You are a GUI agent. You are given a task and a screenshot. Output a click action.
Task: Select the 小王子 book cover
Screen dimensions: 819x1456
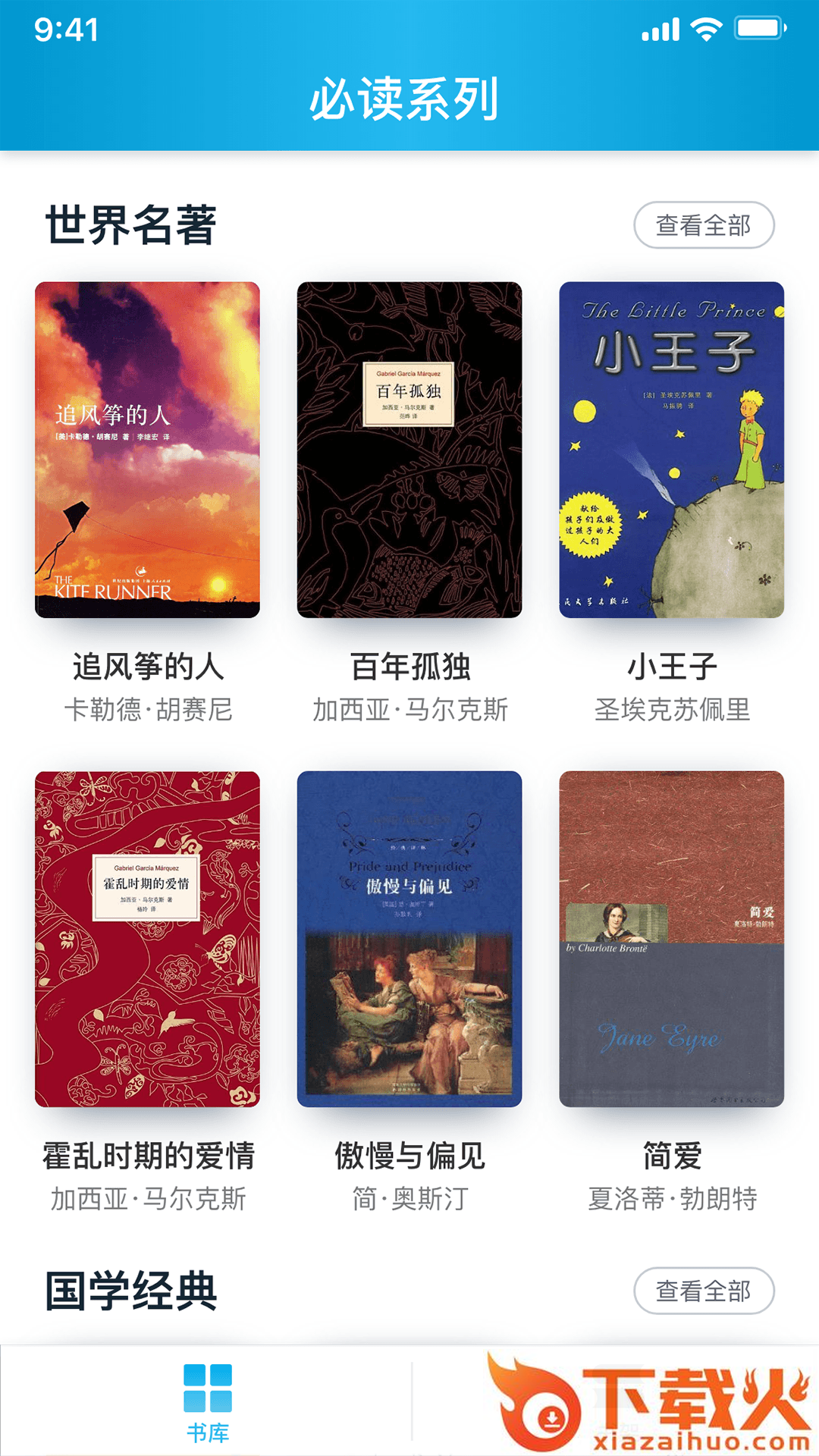click(671, 450)
